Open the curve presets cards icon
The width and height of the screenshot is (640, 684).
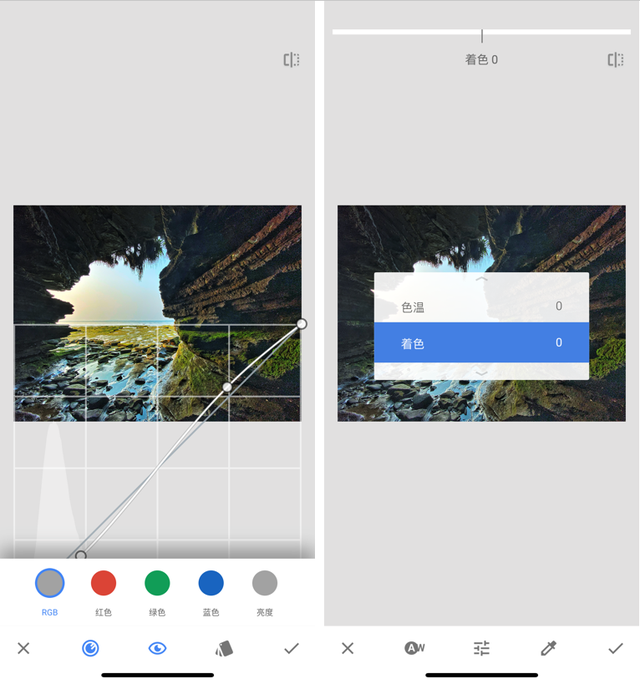pyautogui.click(x=224, y=648)
